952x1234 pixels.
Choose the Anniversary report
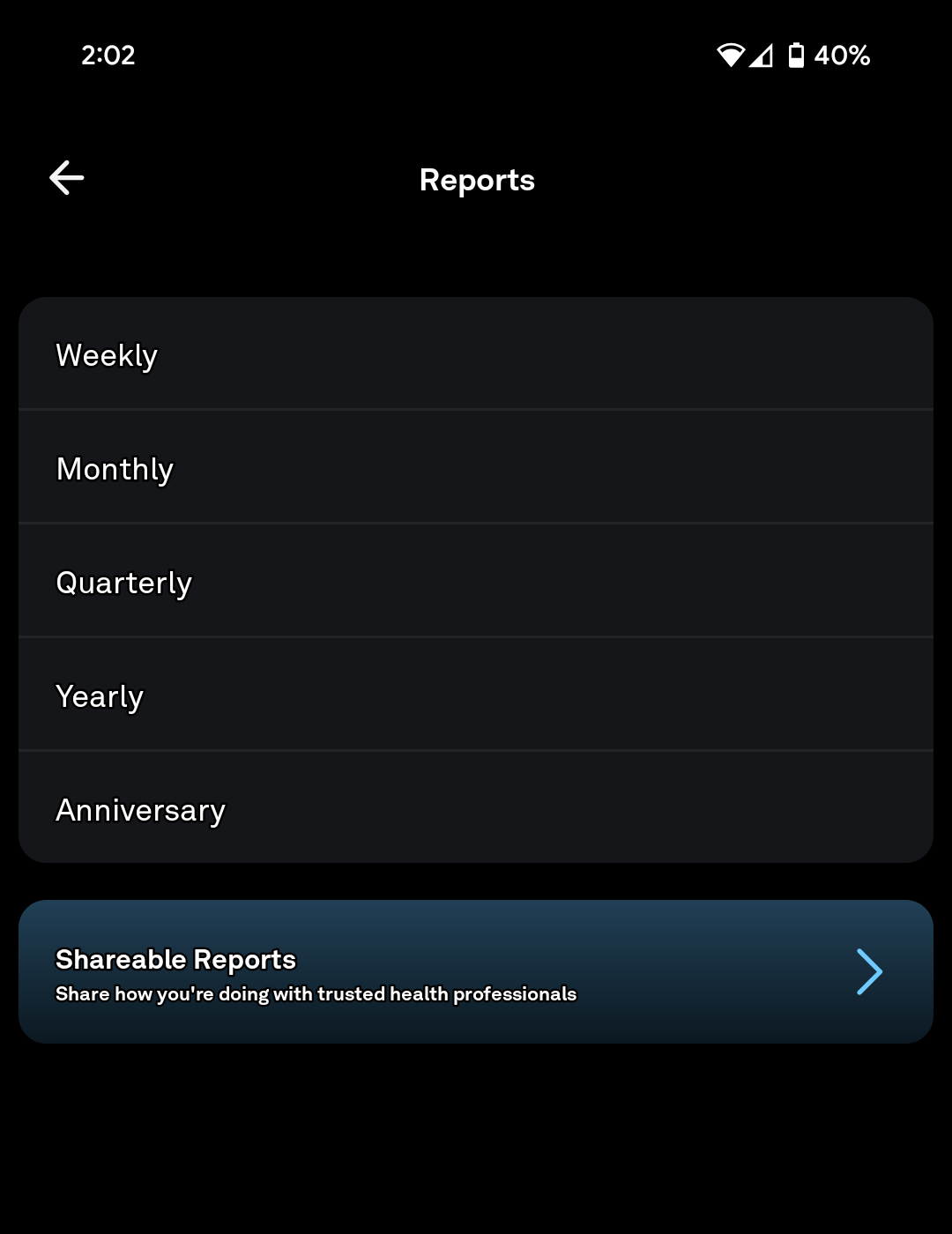click(x=476, y=808)
